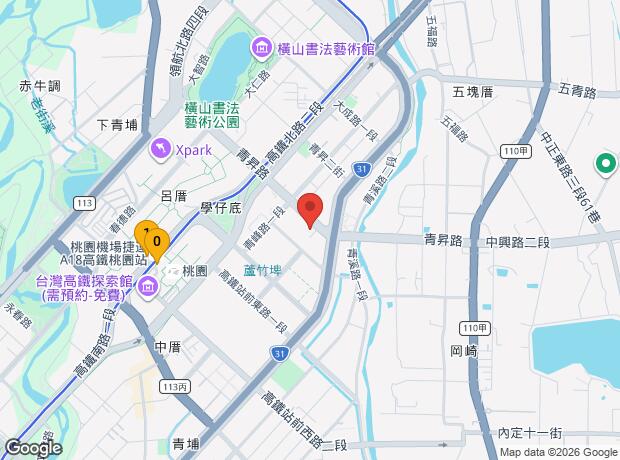Open the Xpark place marker

tap(159, 149)
